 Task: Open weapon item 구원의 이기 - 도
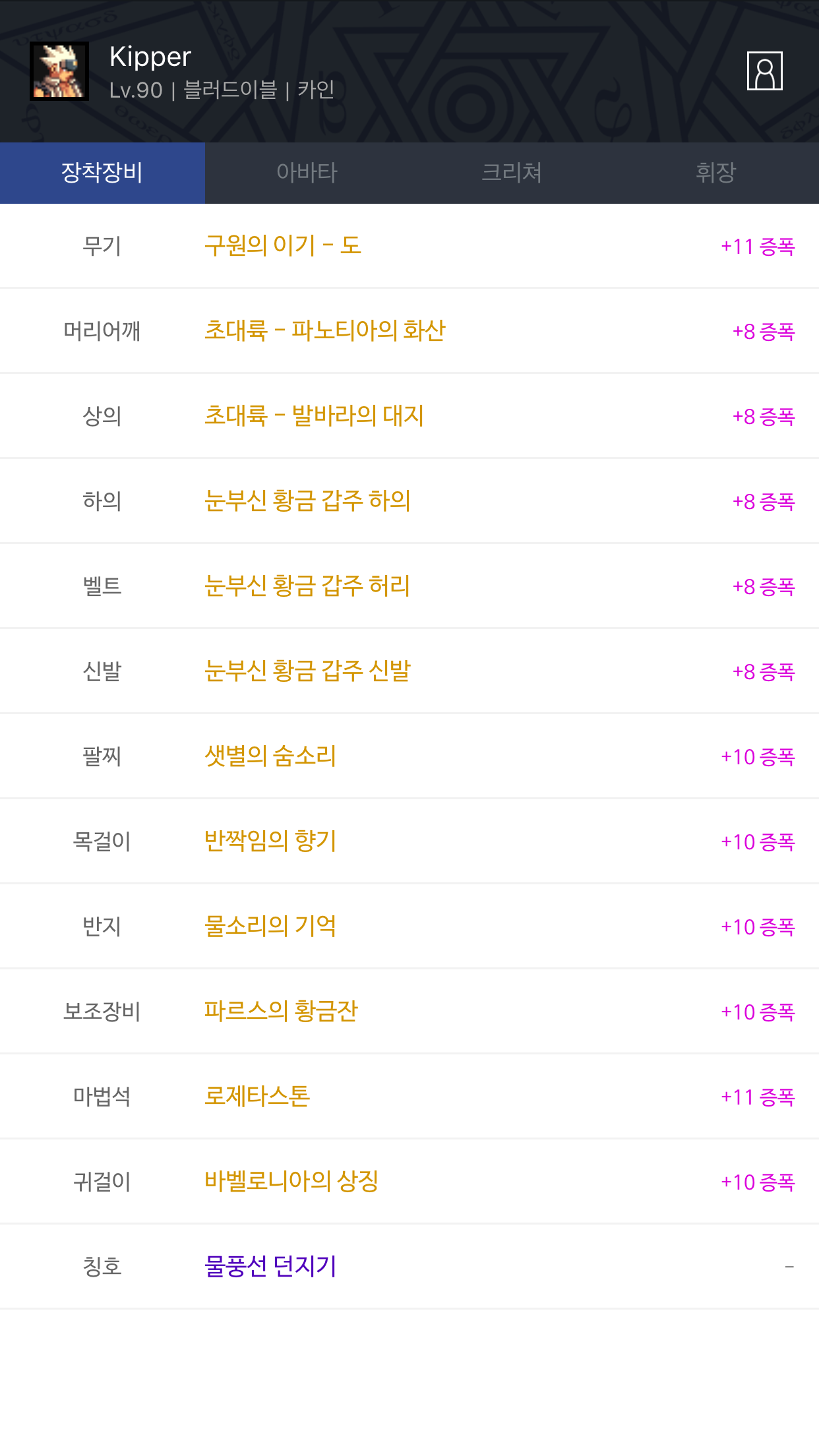pos(283,246)
